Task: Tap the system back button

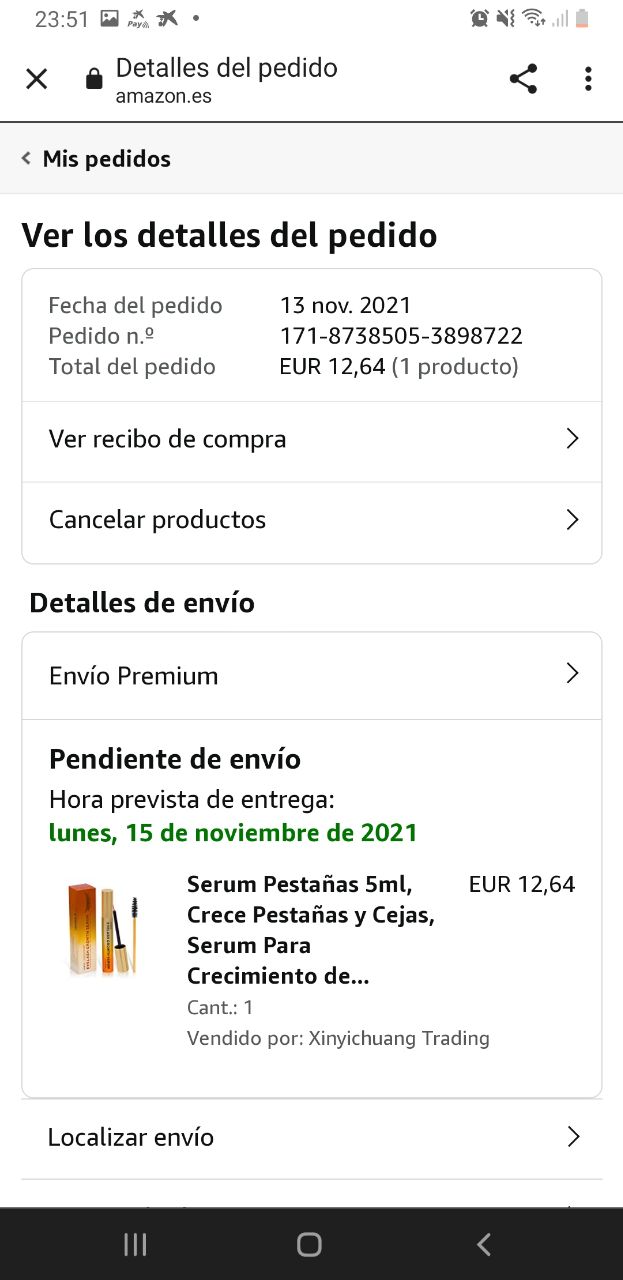Action: [484, 1244]
